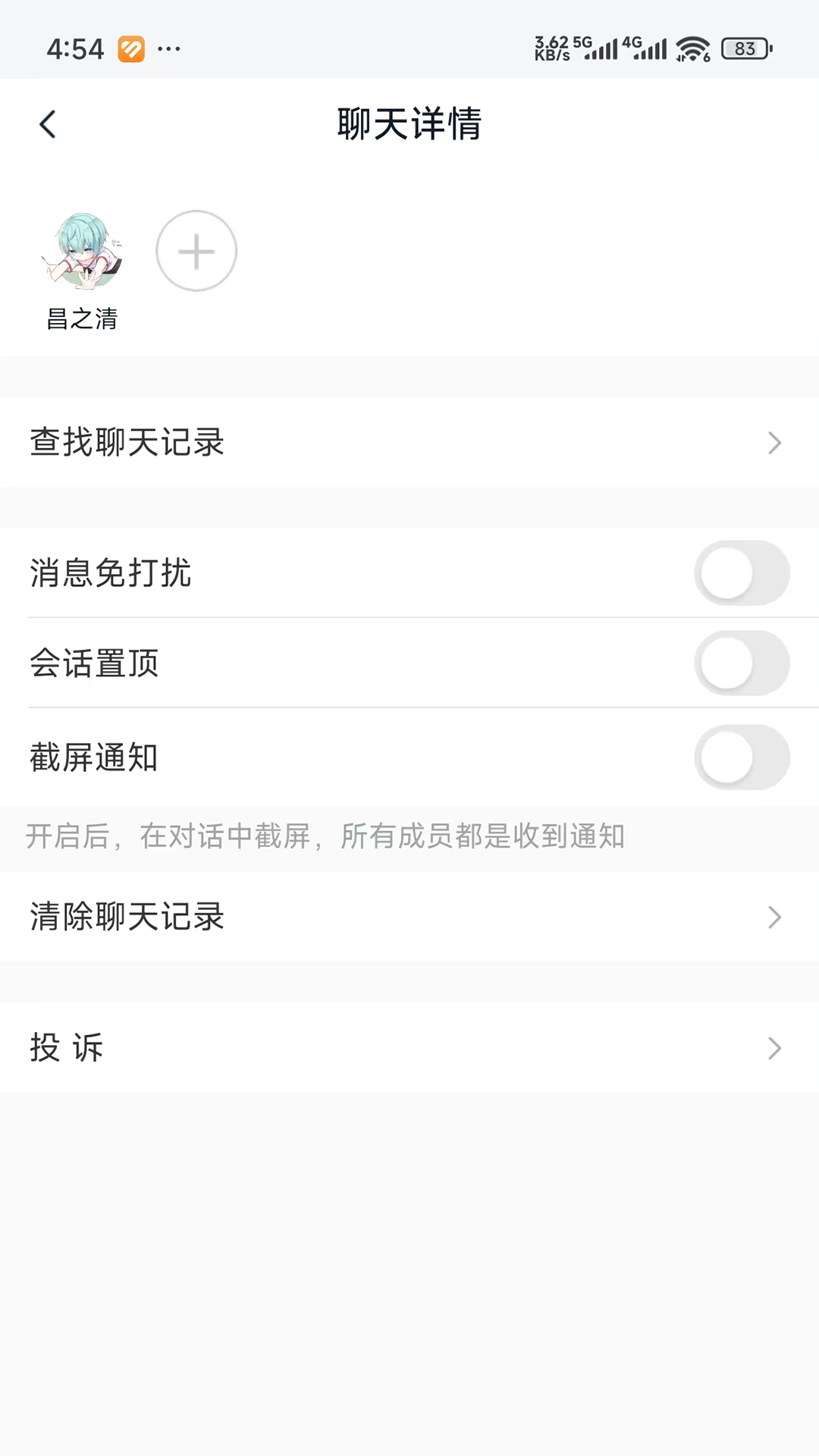819x1456 pixels.
Task: Select the 聊天详情 title
Action: pyautogui.click(x=409, y=124)
